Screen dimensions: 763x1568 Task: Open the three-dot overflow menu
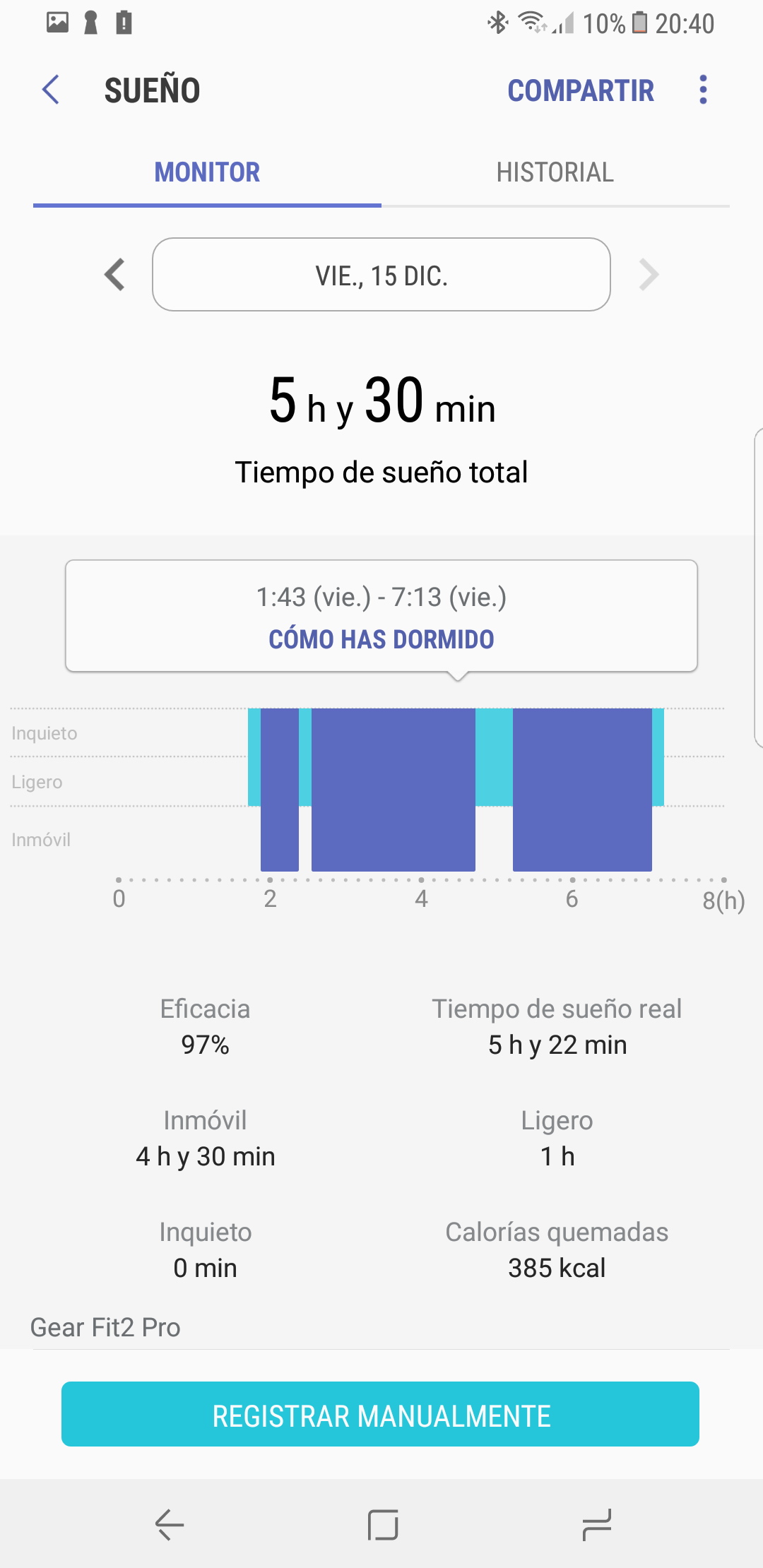pos(703,90)
